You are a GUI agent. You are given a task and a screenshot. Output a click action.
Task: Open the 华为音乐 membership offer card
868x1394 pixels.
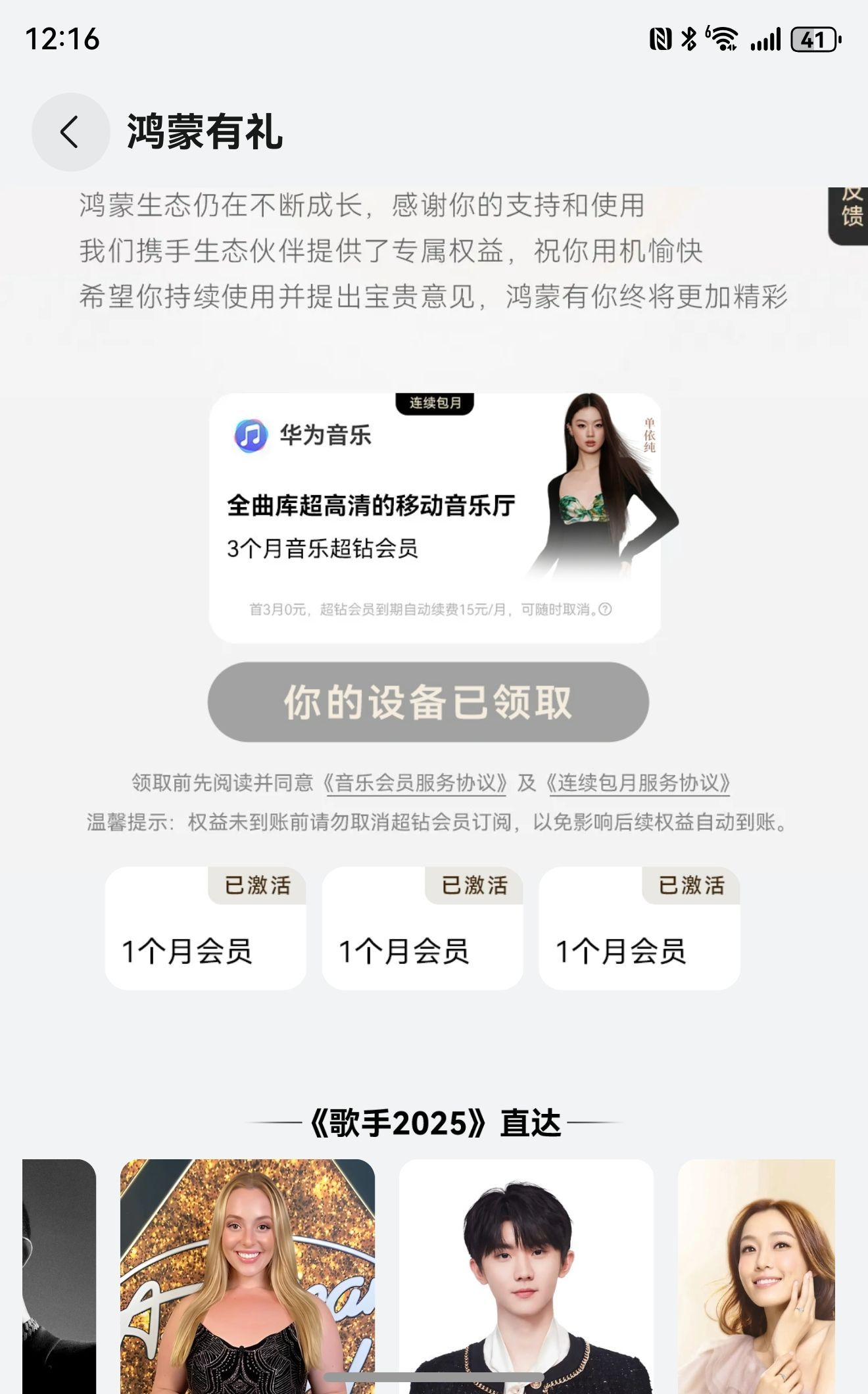(x=435, y=518)
